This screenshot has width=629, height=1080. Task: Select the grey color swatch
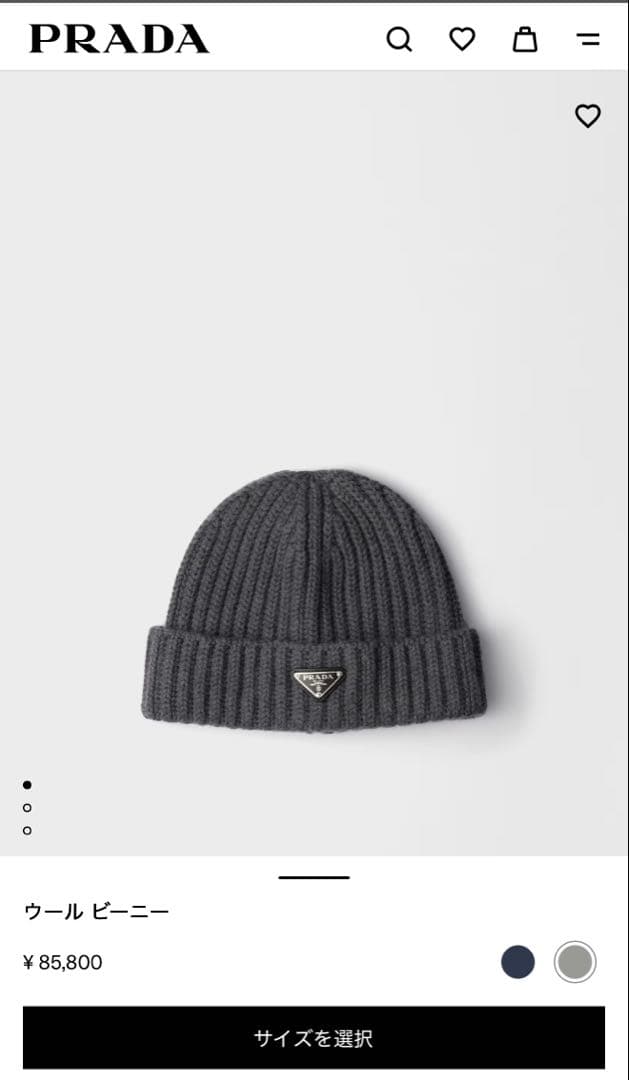coord(576,962)
